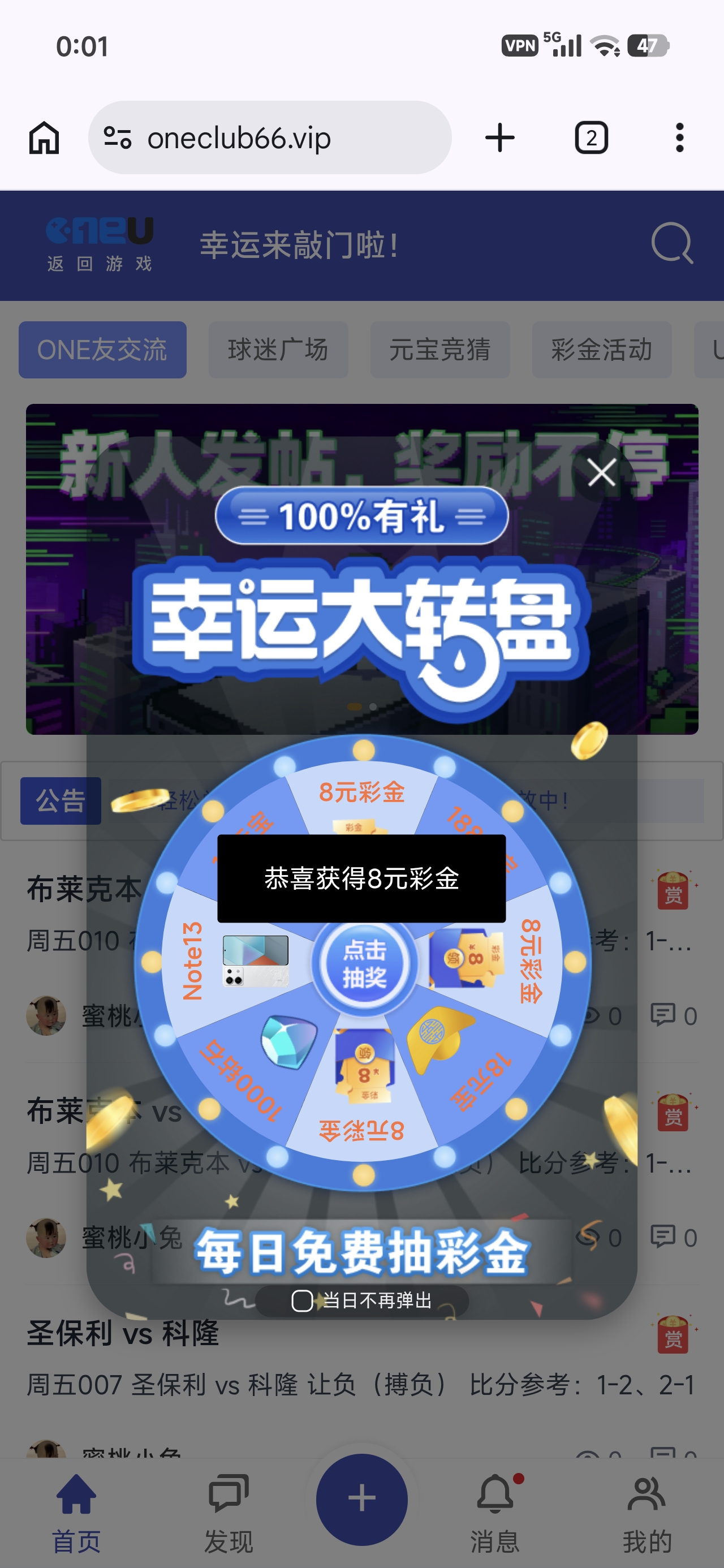Switch to the 球迷广场 tab
The image size is (724, 1568).
point(278,350)
